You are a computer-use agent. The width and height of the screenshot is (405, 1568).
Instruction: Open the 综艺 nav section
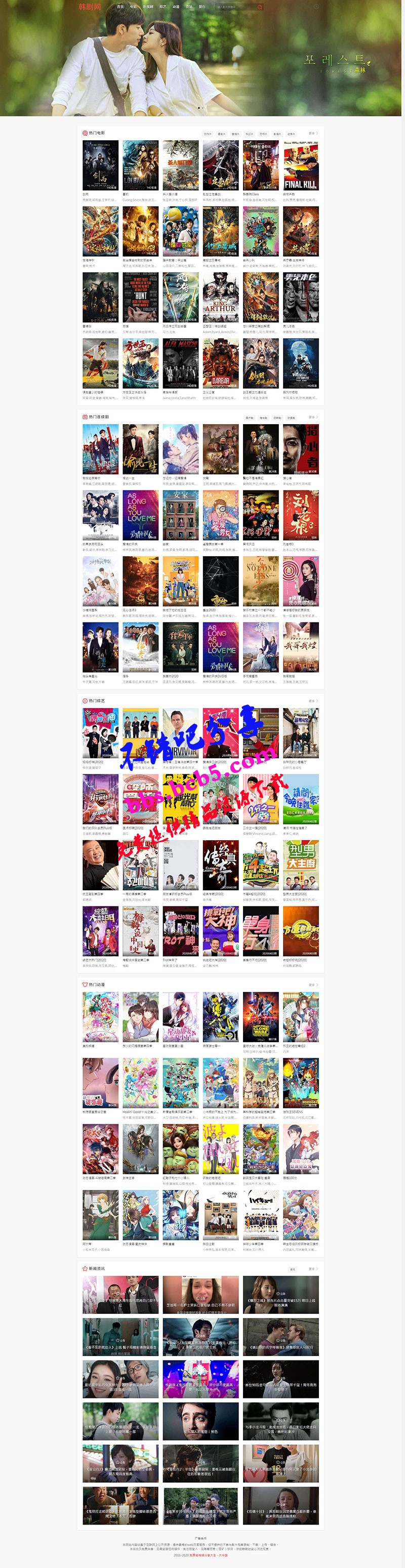[163, 7]
